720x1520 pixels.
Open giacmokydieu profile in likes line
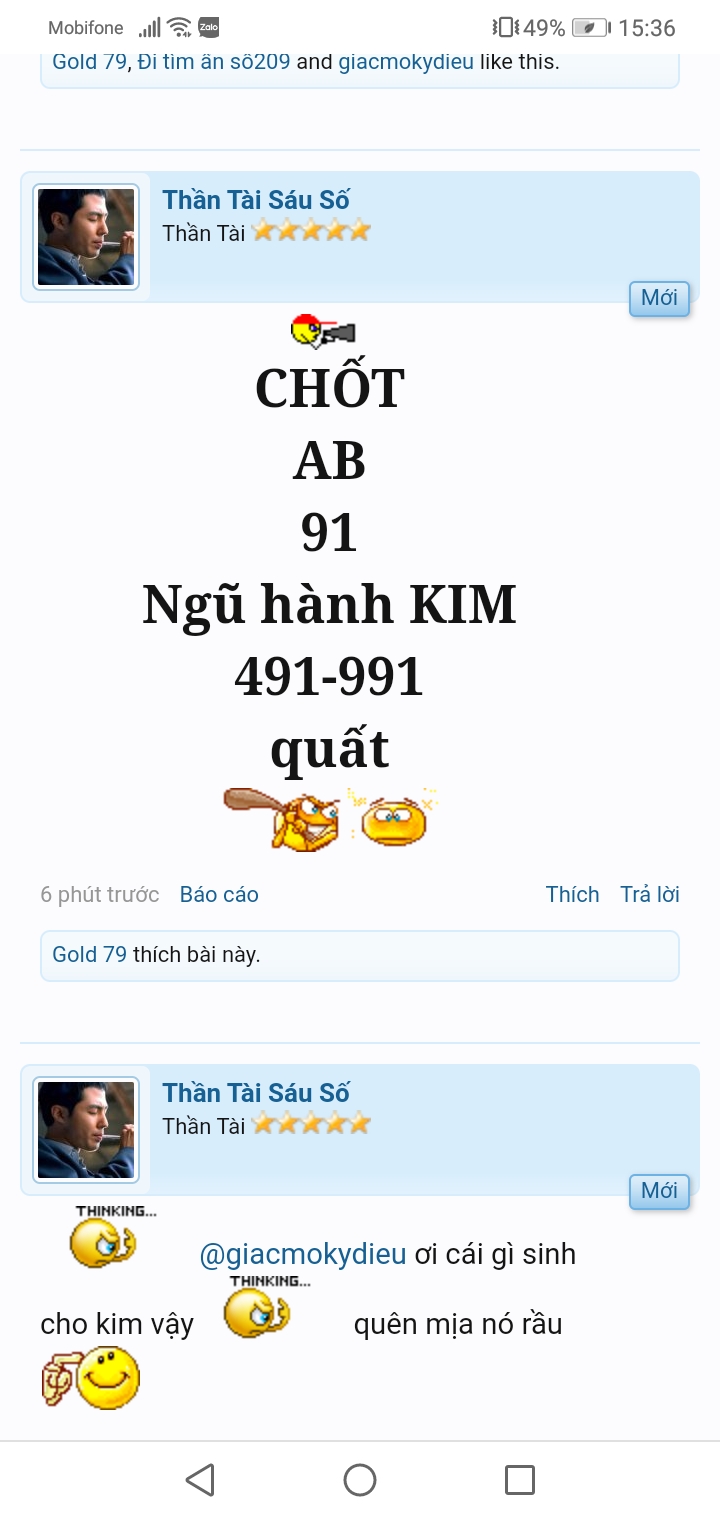(x=405, y=62)
